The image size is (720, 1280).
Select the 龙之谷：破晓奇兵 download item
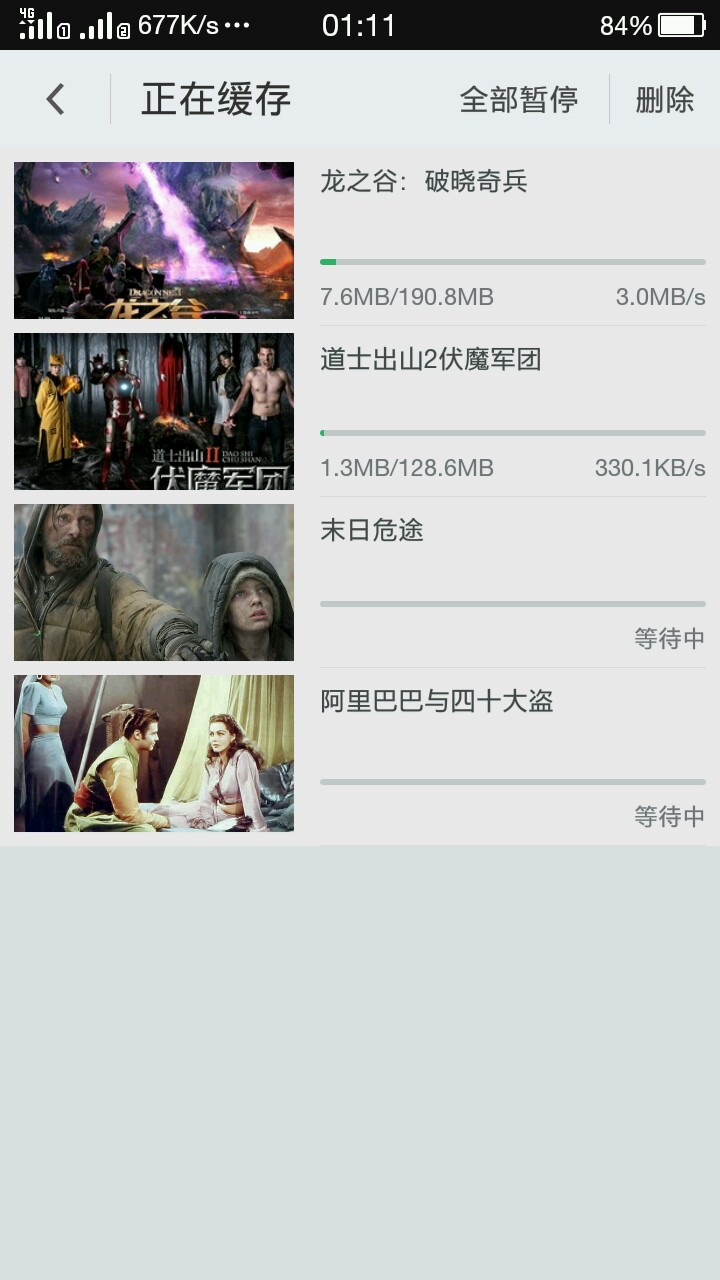[360, 240]
